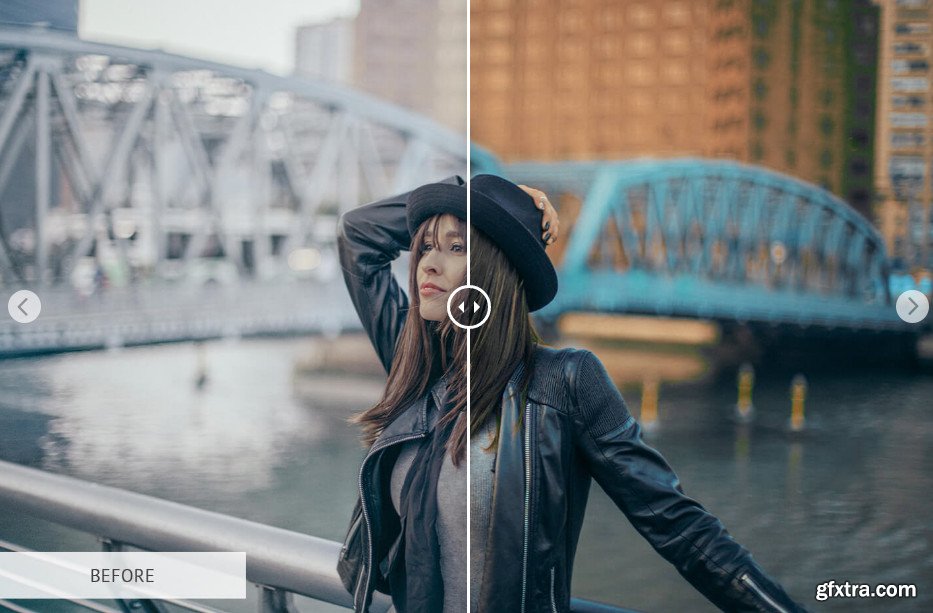Viewport: 933px width, 613px height.
Task: Tap the before/after divider handle
Action: pyautogui.click(x=468, y=307)
